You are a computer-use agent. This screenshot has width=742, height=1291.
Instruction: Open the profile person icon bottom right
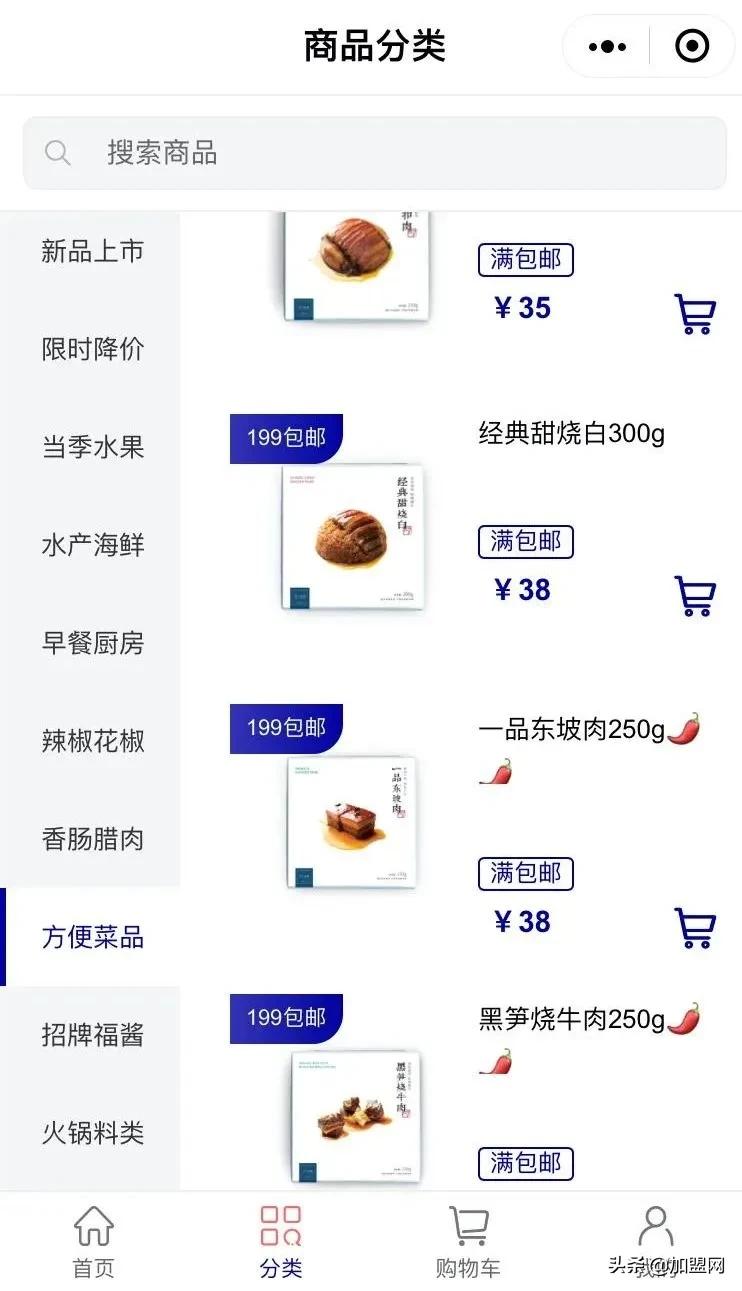[655, 1224]
